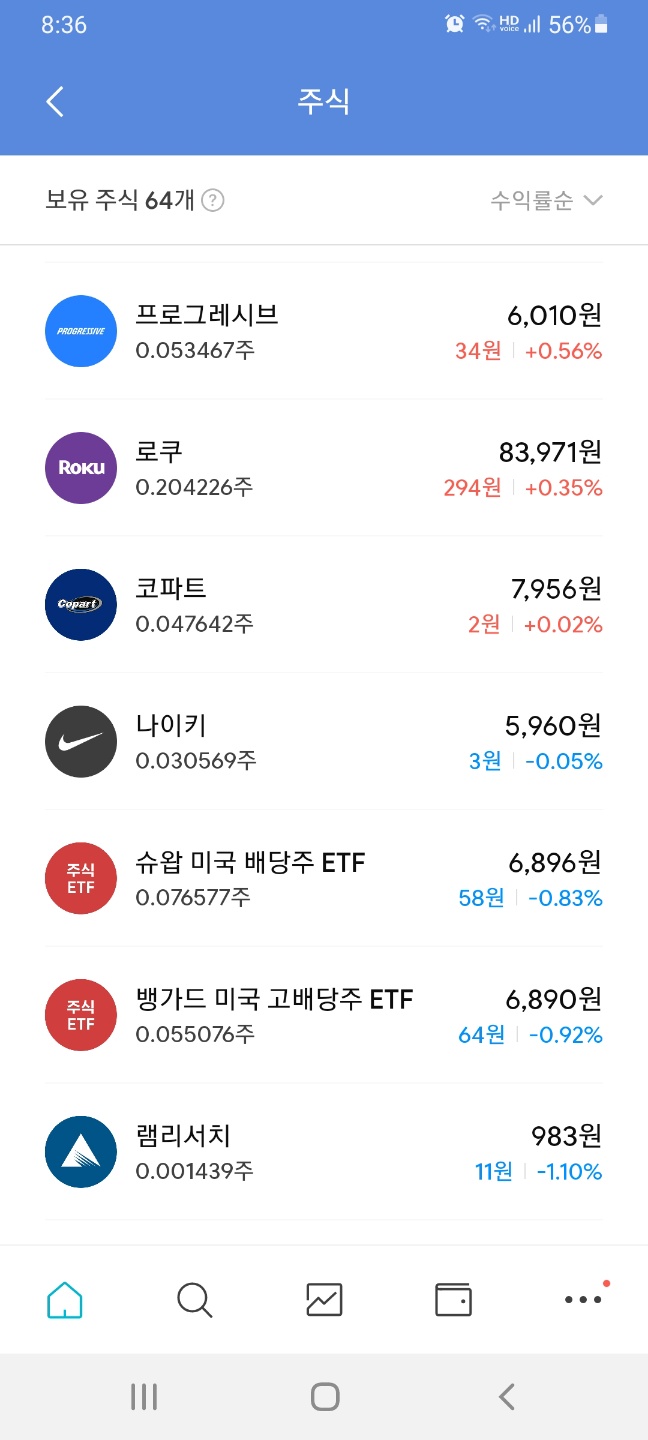Open the 수익률순 sort dropdown
The image size is (648, 1440).
(x=546, y=200)
